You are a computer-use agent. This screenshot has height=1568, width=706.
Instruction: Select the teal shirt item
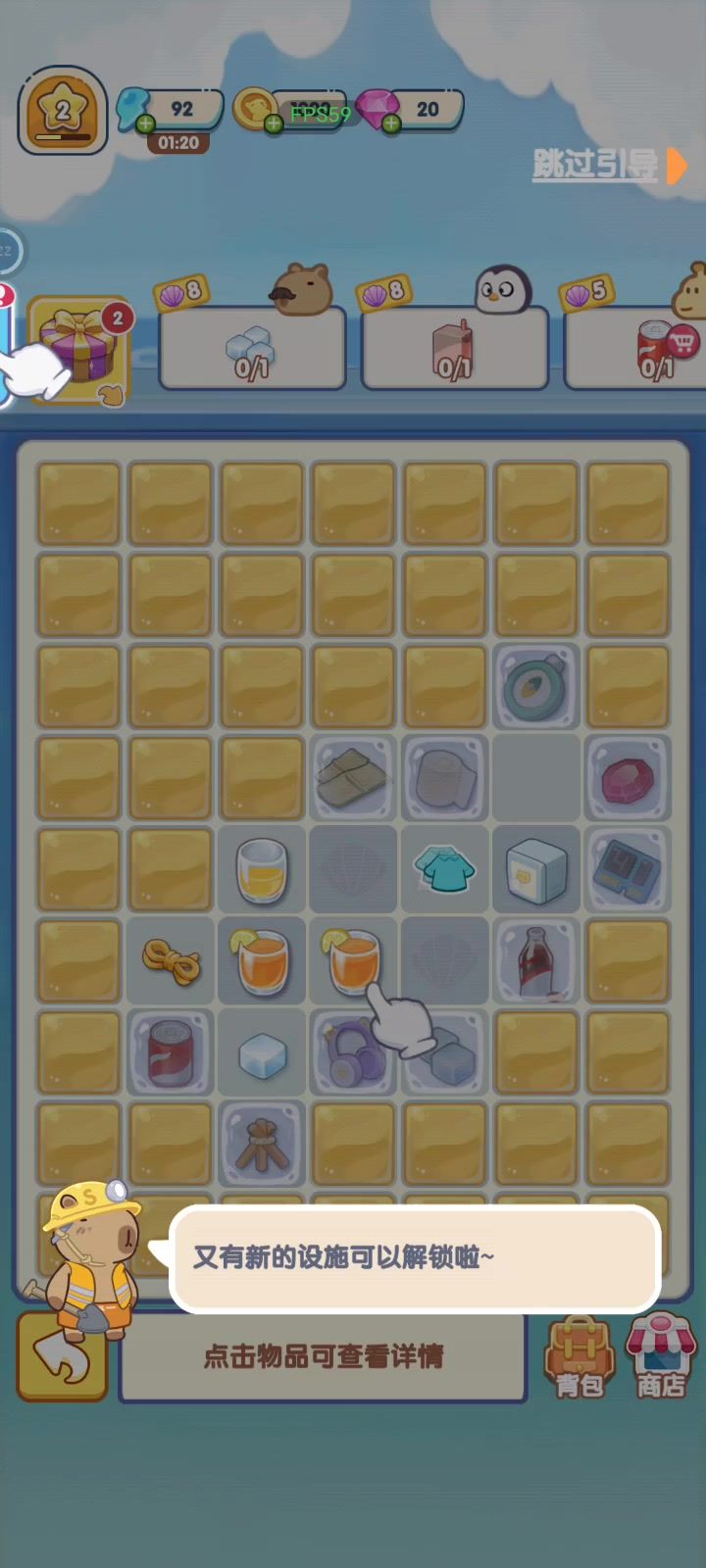[444, 868]
